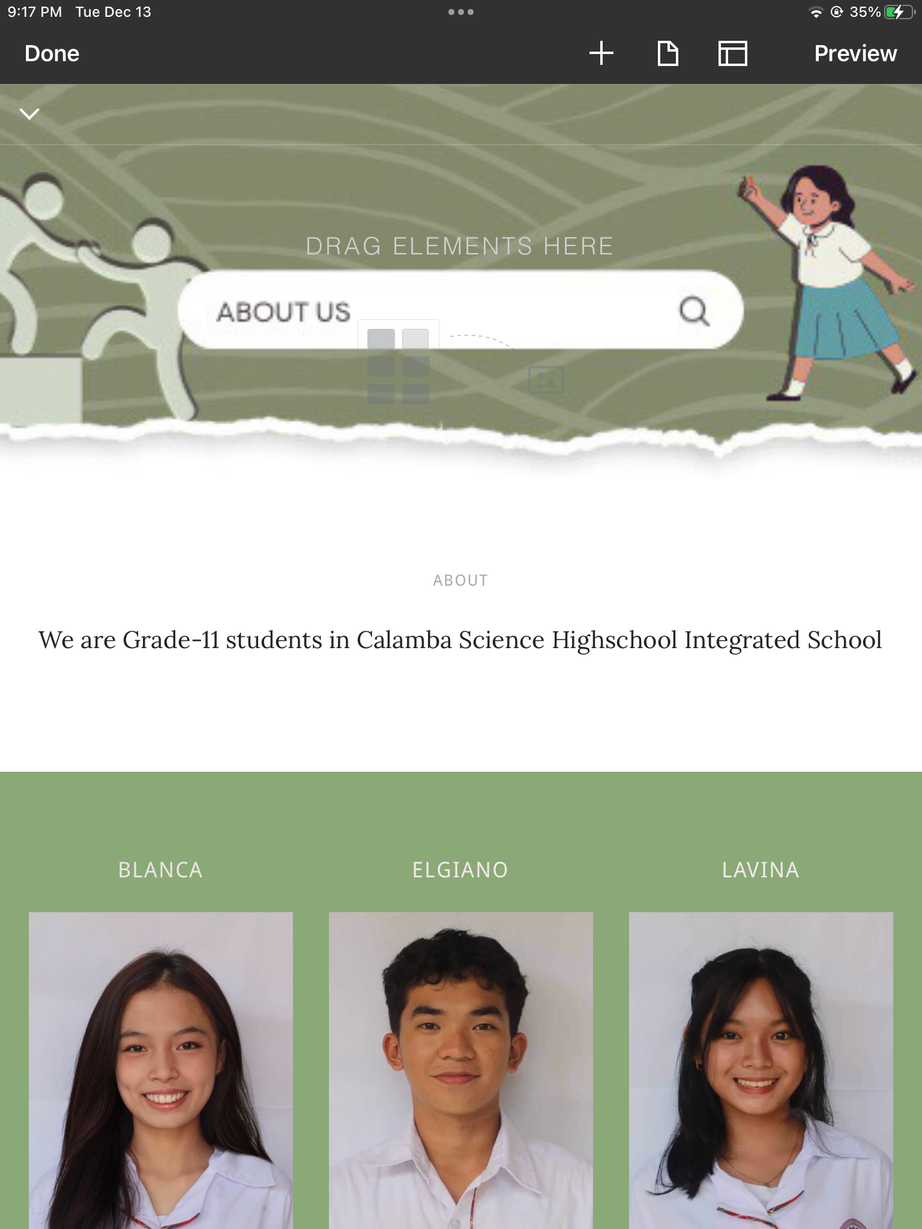Select Lavina's photo

pos(760,1070)
